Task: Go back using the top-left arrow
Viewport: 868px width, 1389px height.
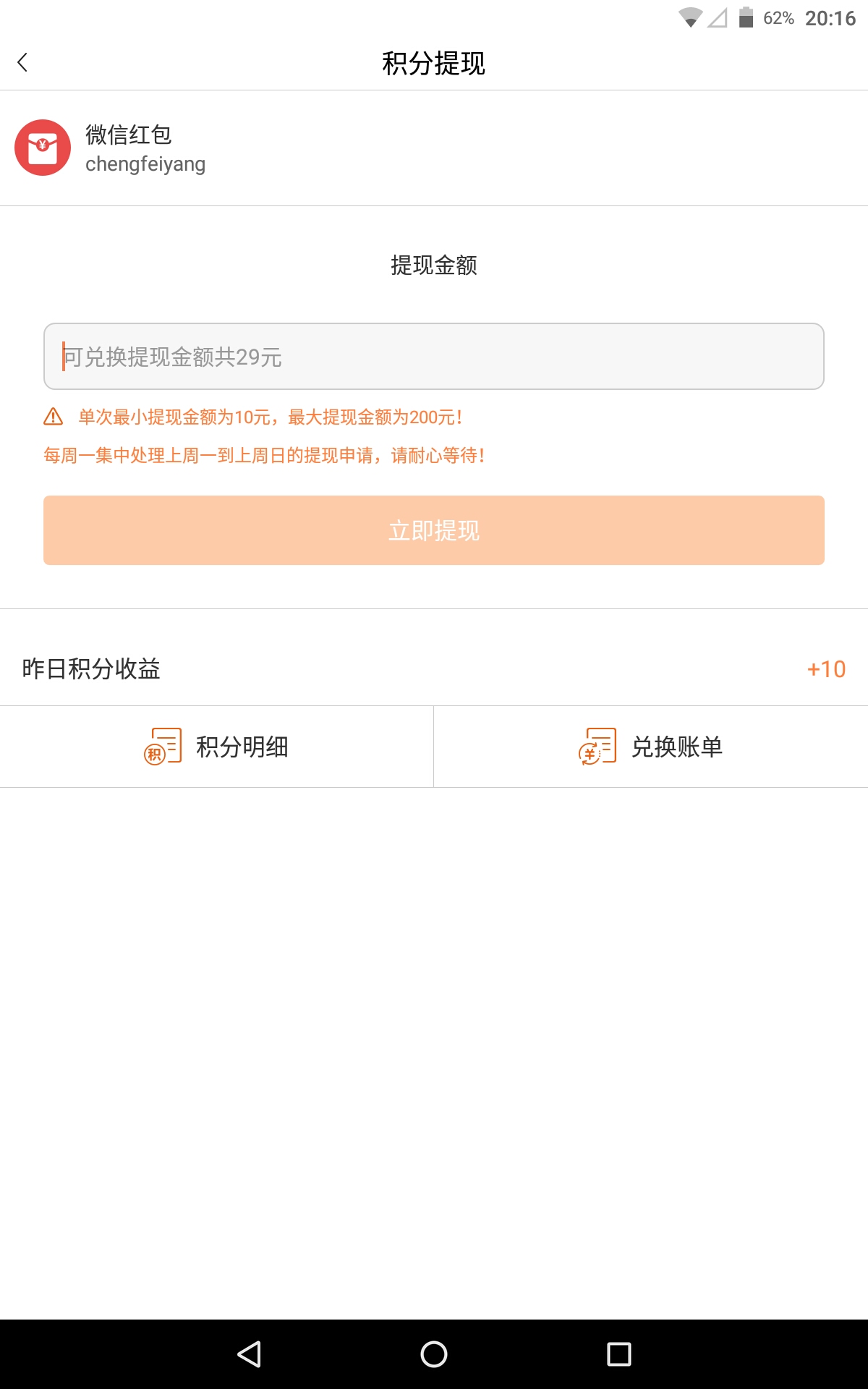Action: click(x=23, y=63)
